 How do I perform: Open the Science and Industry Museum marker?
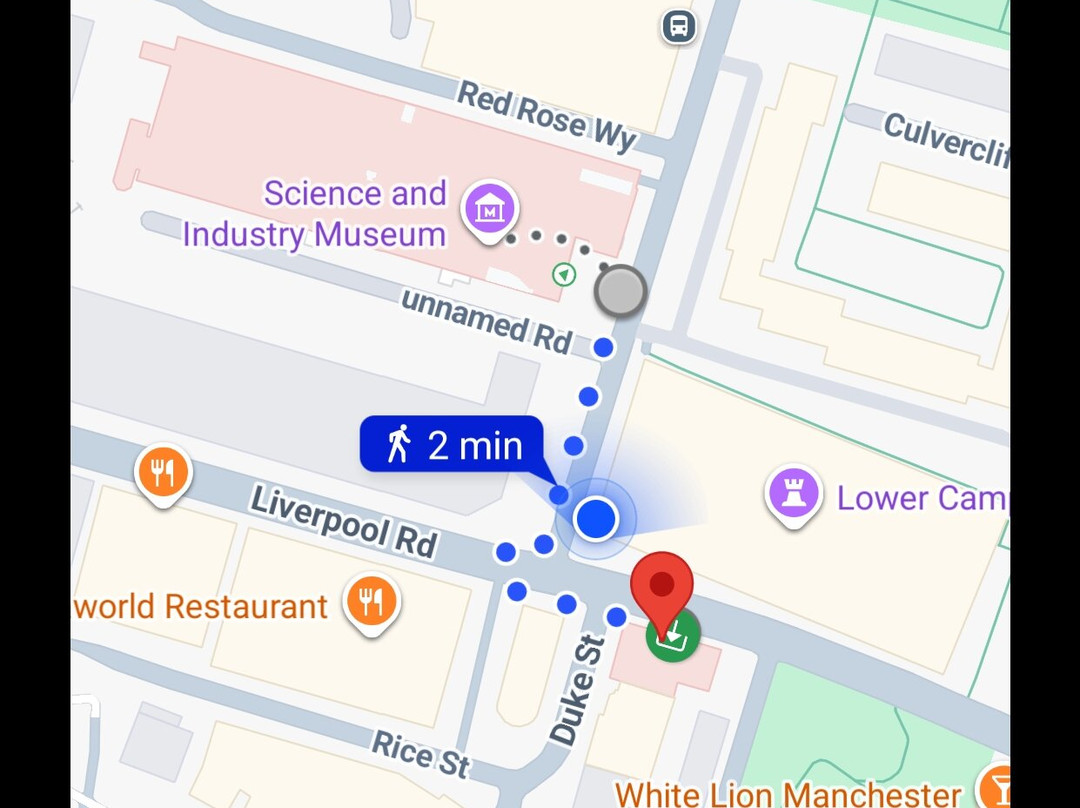(x=489, y=210)
